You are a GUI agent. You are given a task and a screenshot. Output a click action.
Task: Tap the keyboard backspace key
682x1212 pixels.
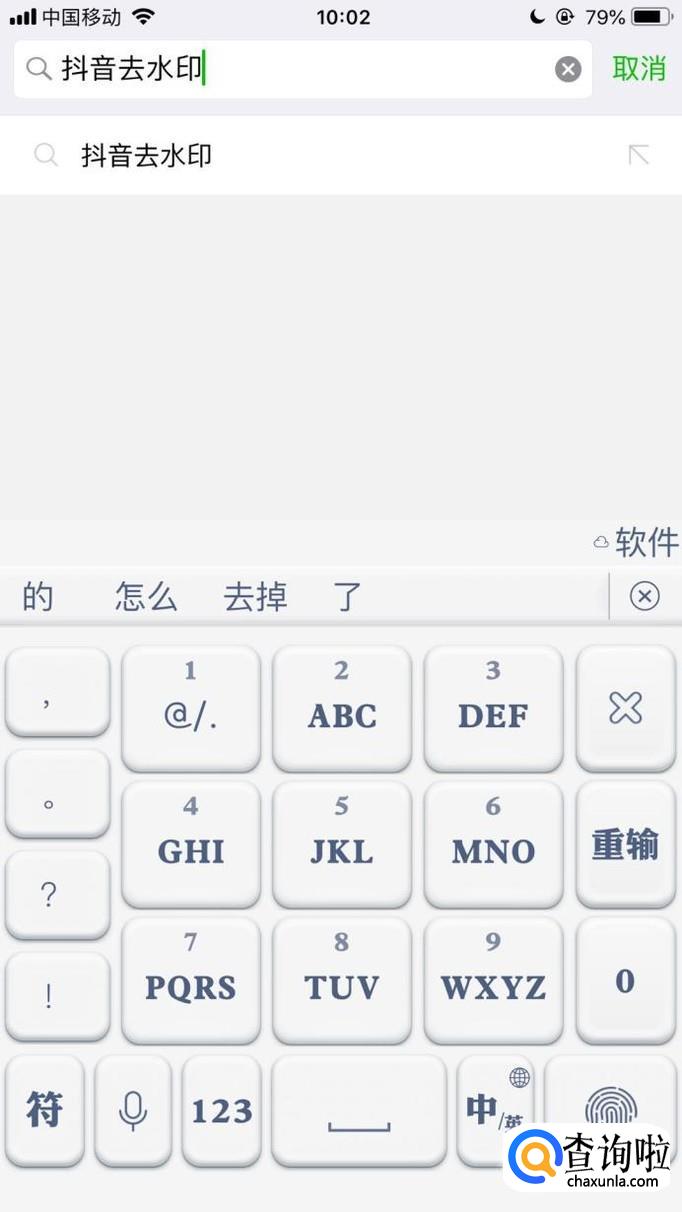pyautogui.click(x=625, y=708)
